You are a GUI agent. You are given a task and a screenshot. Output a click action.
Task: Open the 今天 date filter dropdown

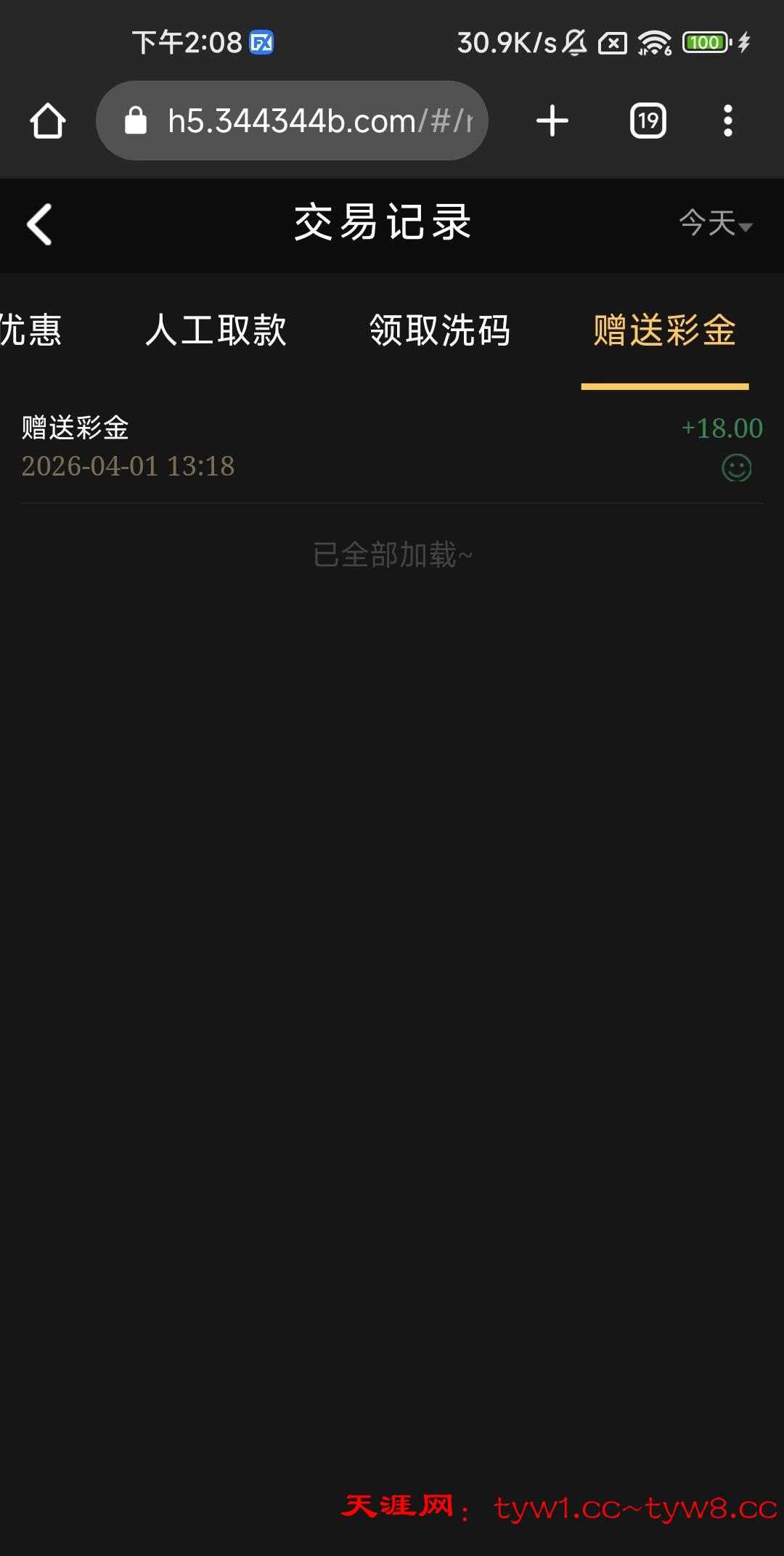pos(715,224)
